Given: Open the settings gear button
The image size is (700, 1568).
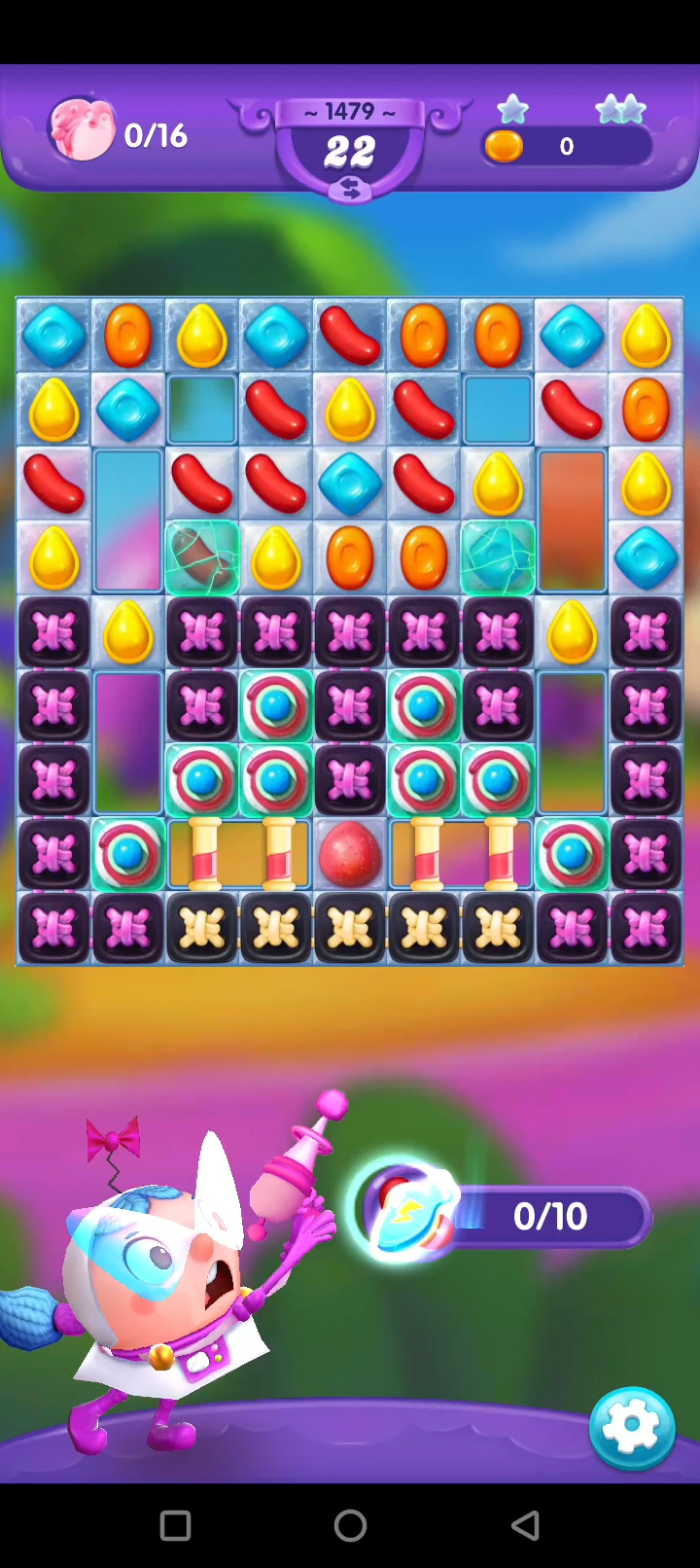Looking at the screenshot, I should click(x=632, y=1426).
